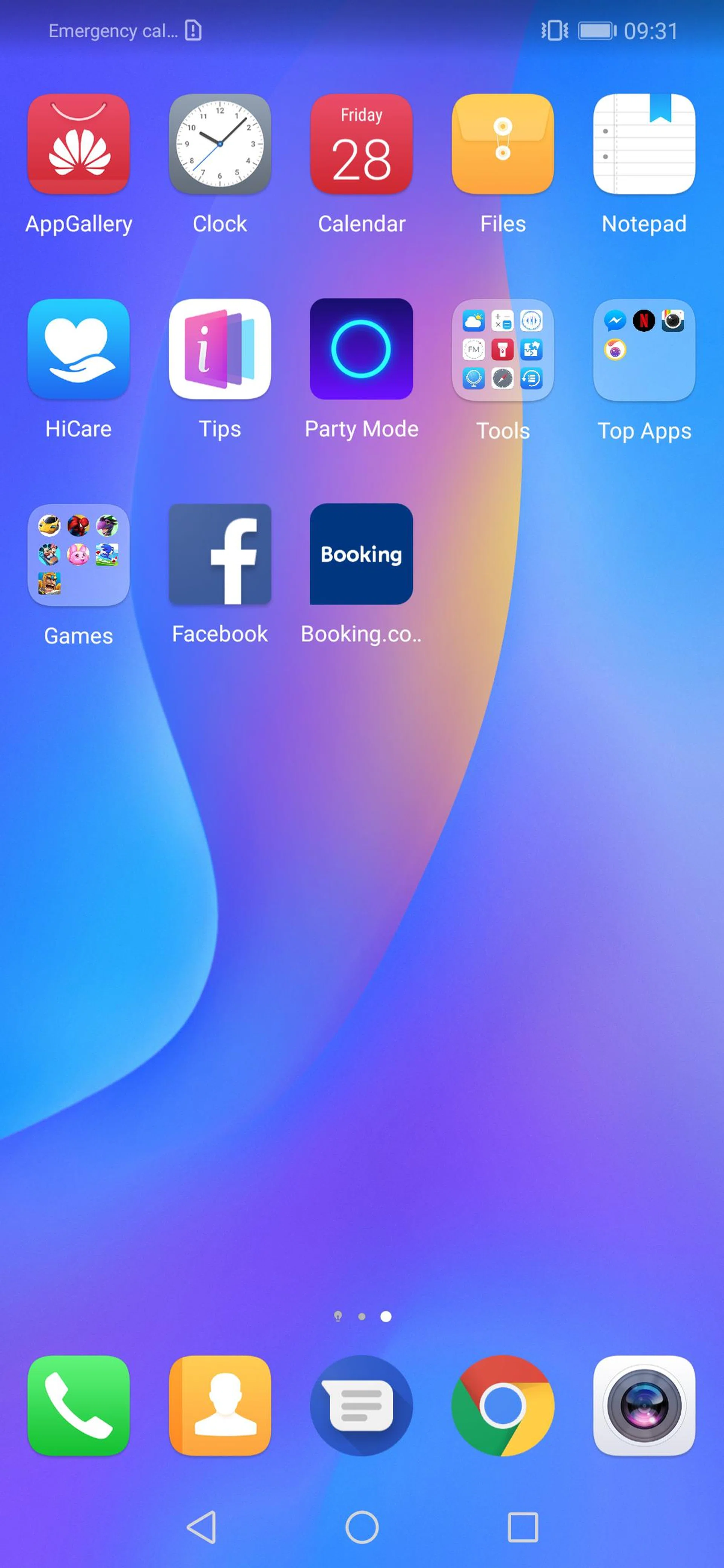Launch Facebook
The image size is (724, 1568).
point(220,554)
